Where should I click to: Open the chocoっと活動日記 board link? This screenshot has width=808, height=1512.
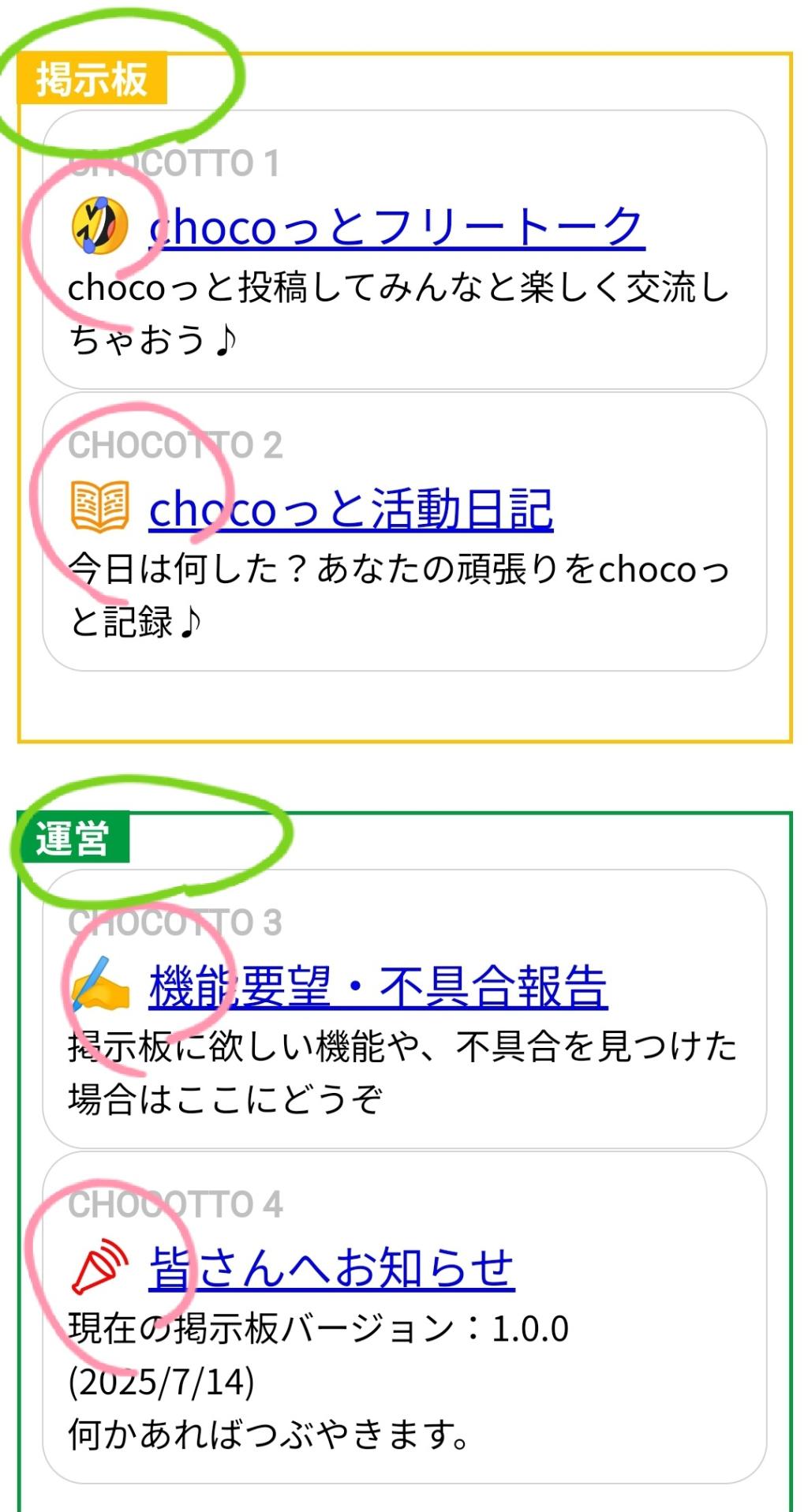point(351,509)
